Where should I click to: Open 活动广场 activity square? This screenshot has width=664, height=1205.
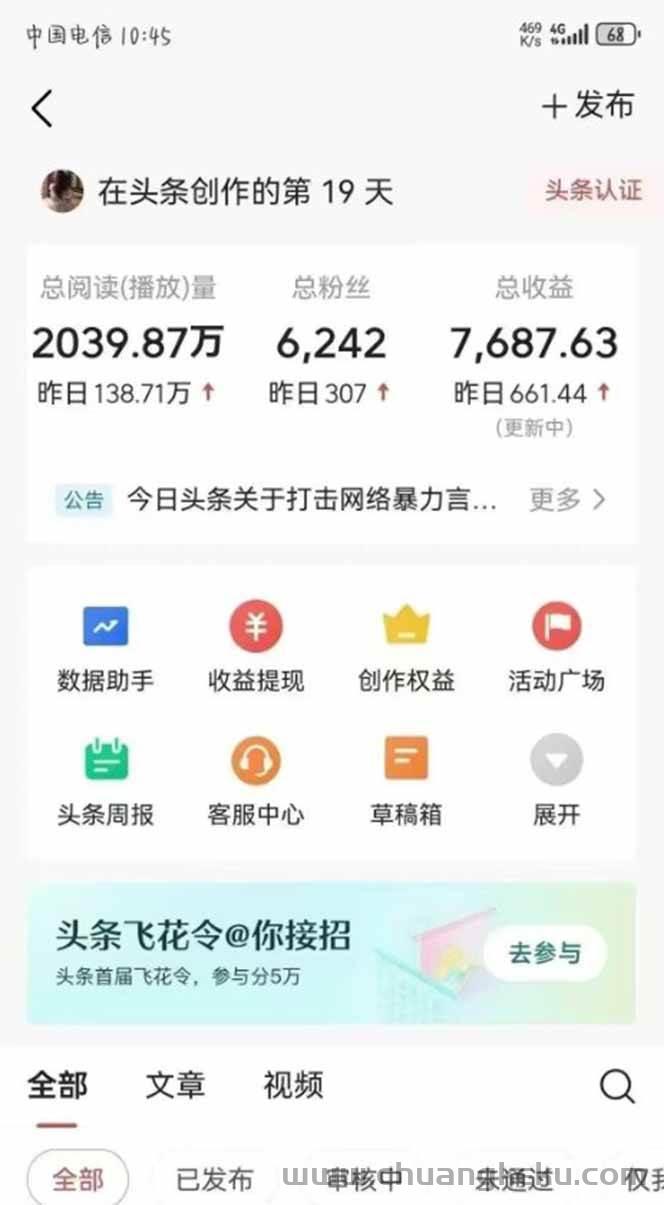(556, 648)
